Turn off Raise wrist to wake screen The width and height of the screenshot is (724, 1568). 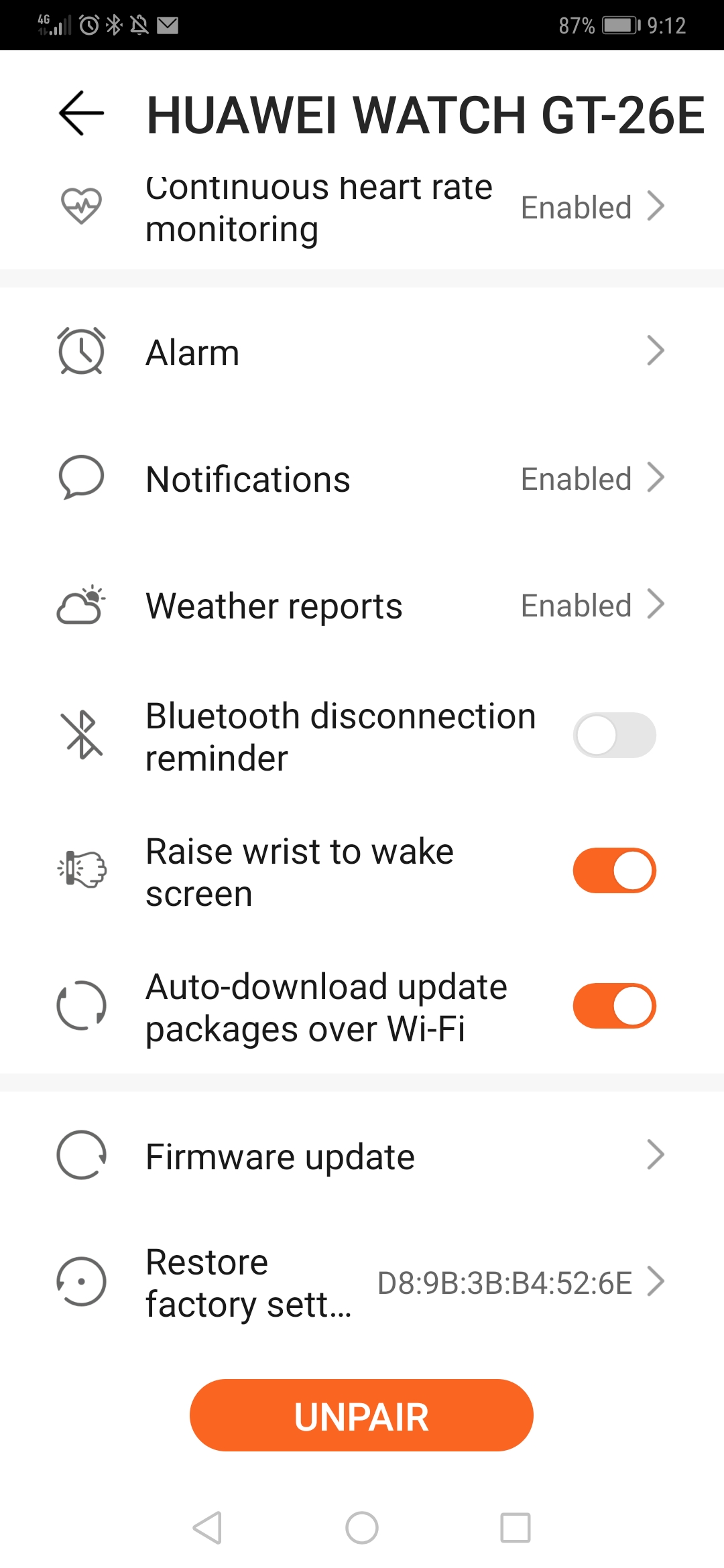click(x=614, y=870)
